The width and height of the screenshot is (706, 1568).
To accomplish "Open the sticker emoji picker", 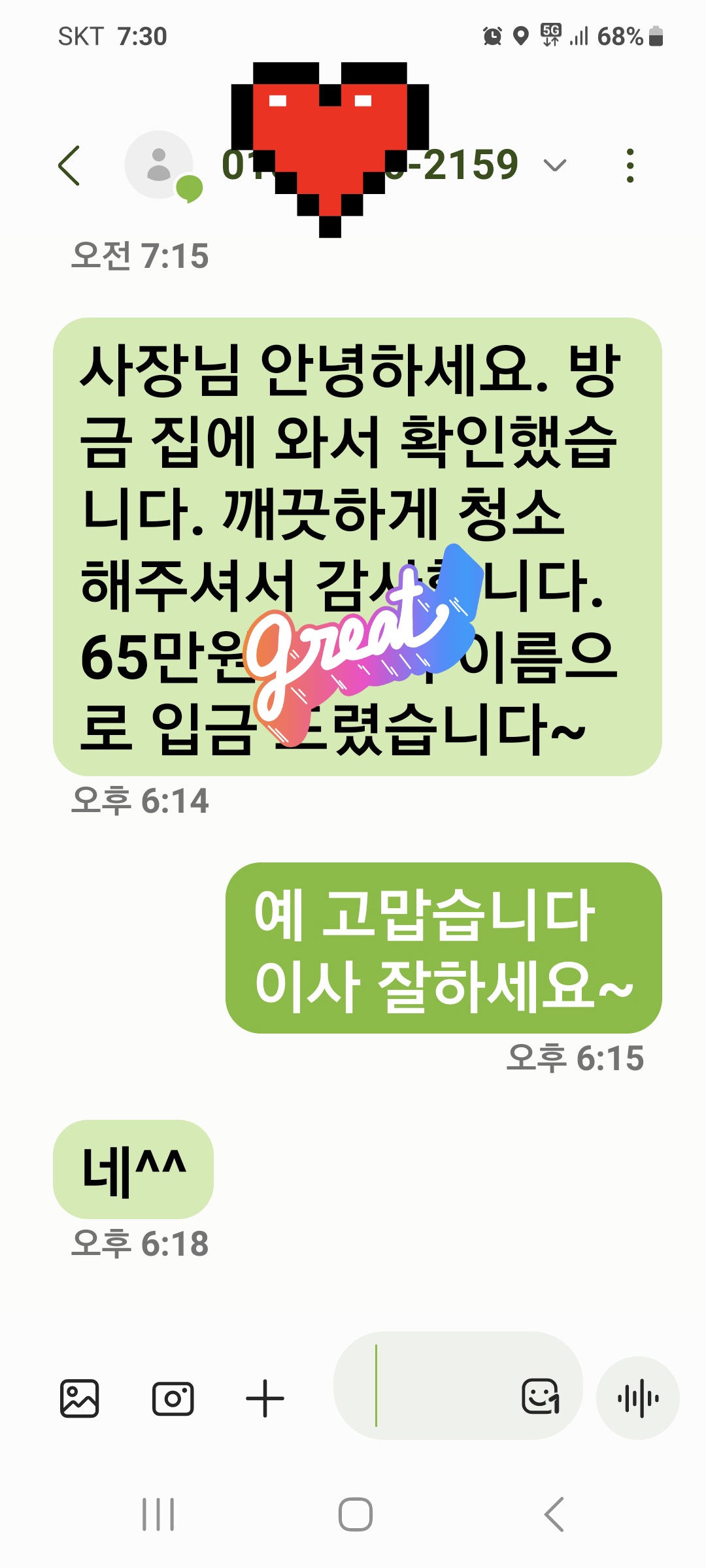I will pos(541,1397).
